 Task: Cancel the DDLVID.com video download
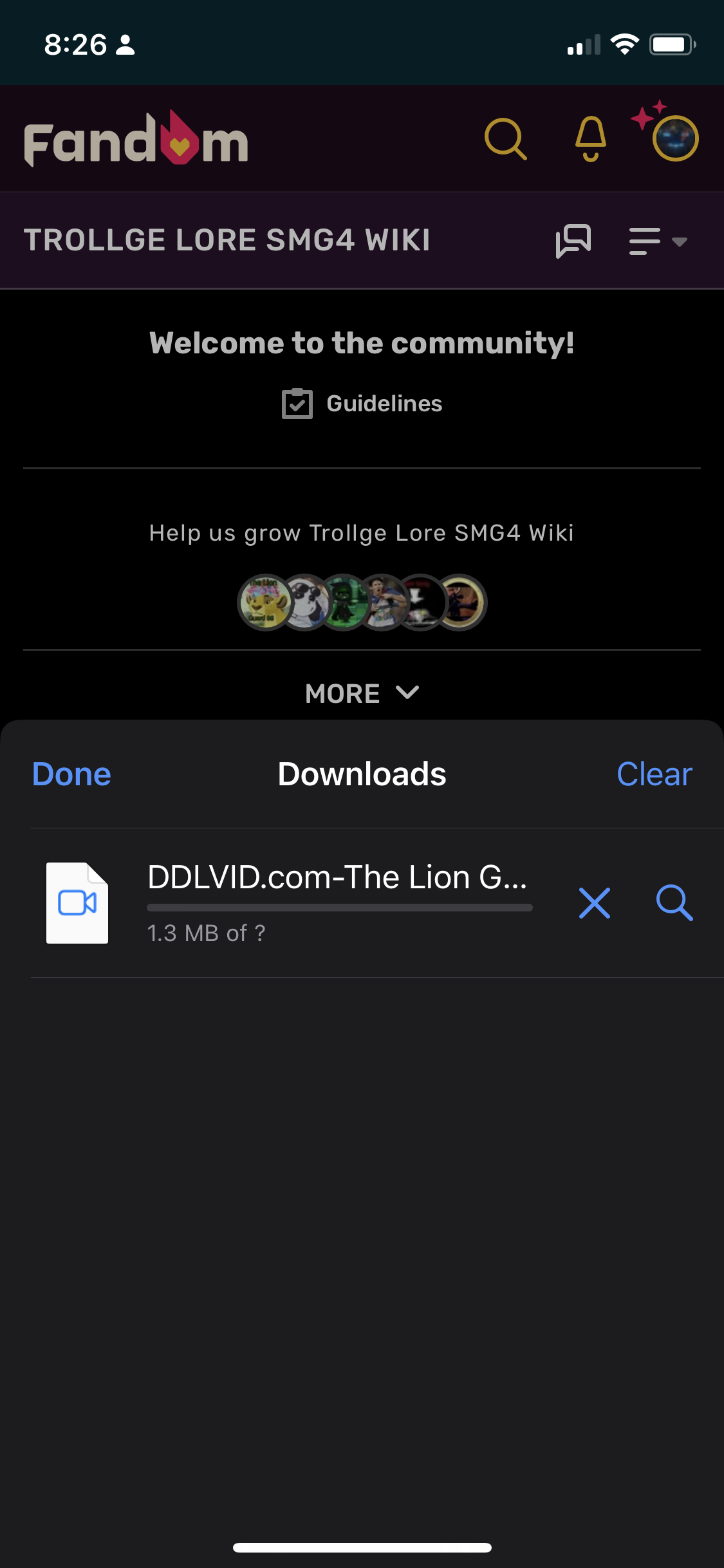coord(594,902)
